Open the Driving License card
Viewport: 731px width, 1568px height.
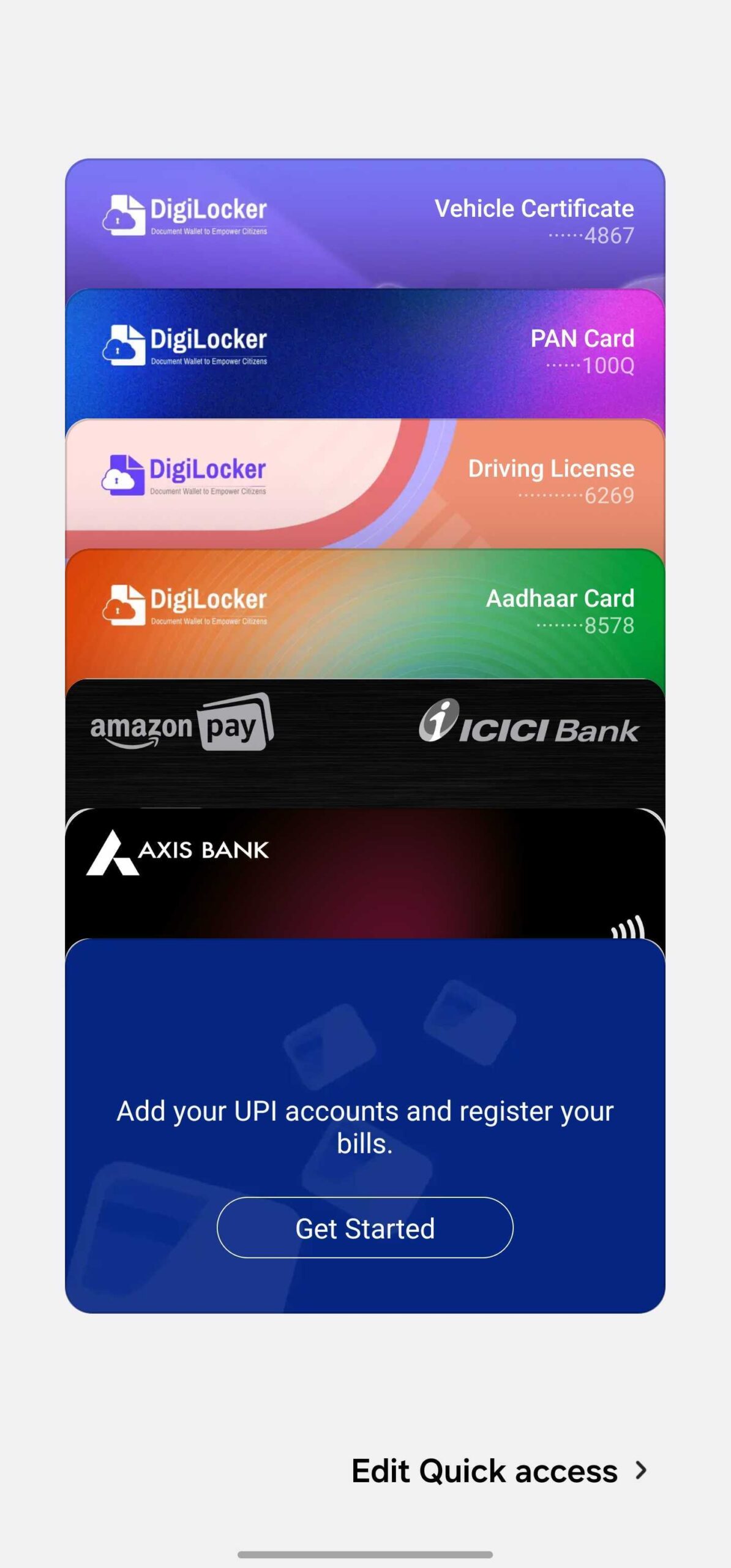click(x=365, y=483)
